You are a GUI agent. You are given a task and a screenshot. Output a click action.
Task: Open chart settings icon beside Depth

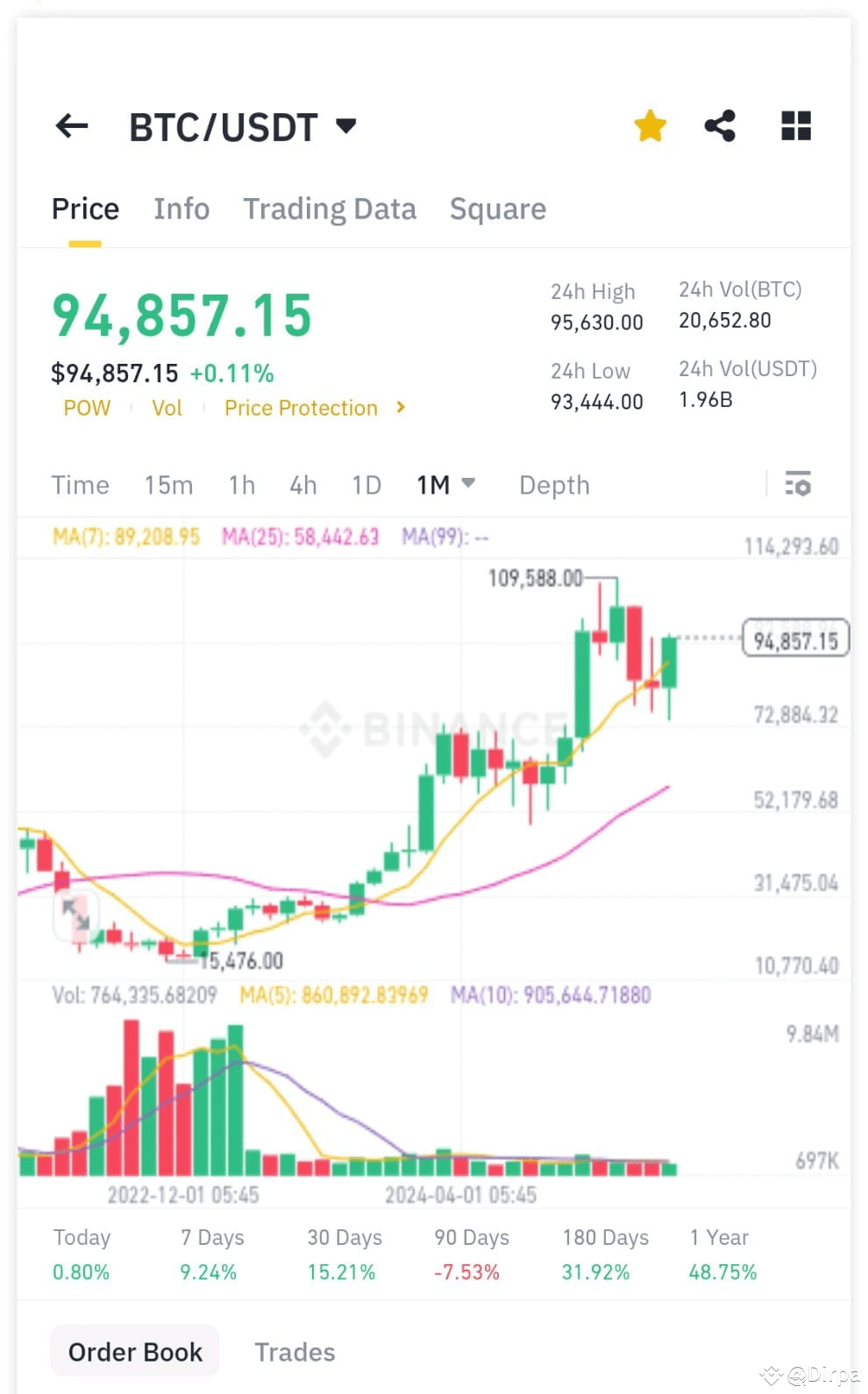[x=798, y=484]
